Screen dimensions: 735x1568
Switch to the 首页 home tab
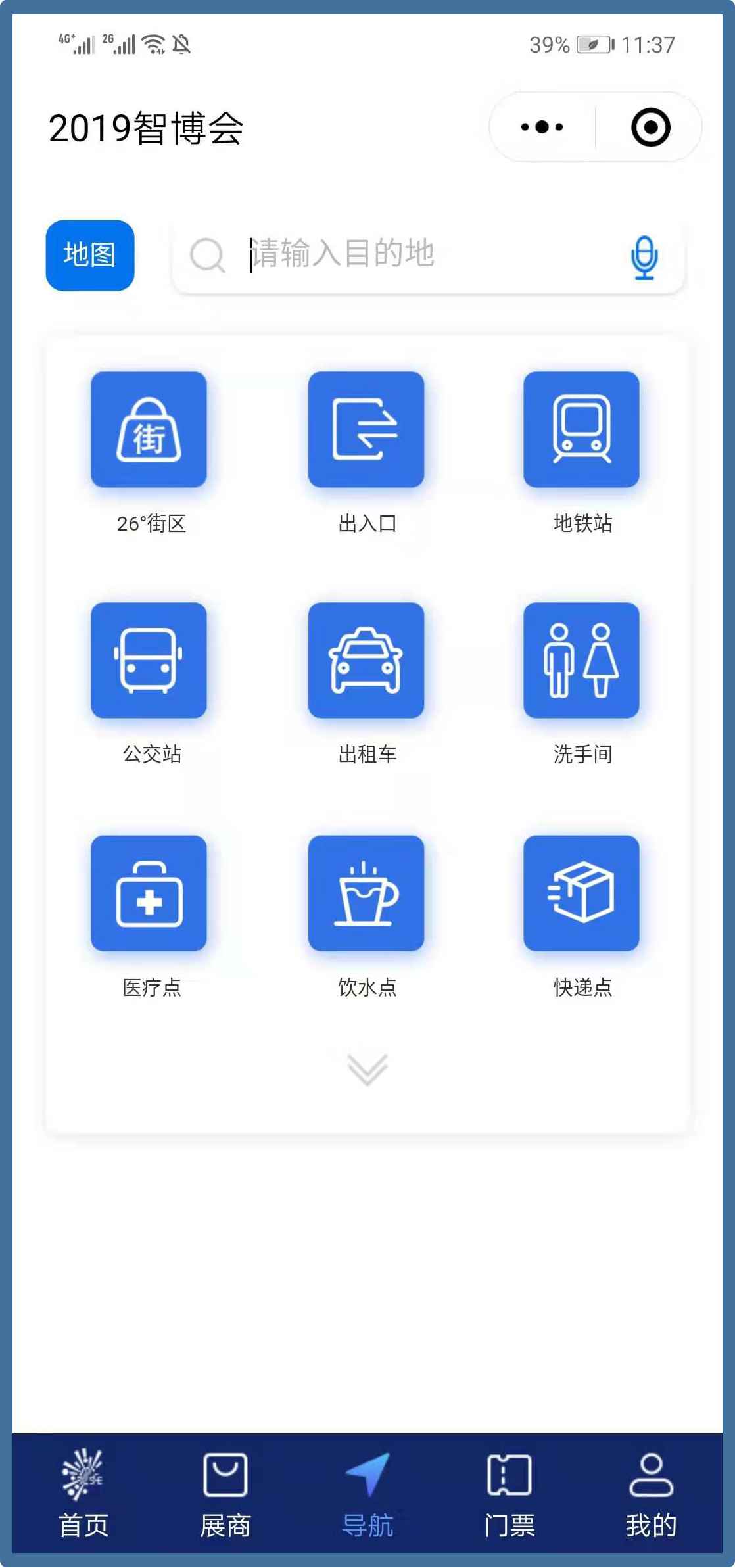click(83, 1494)
